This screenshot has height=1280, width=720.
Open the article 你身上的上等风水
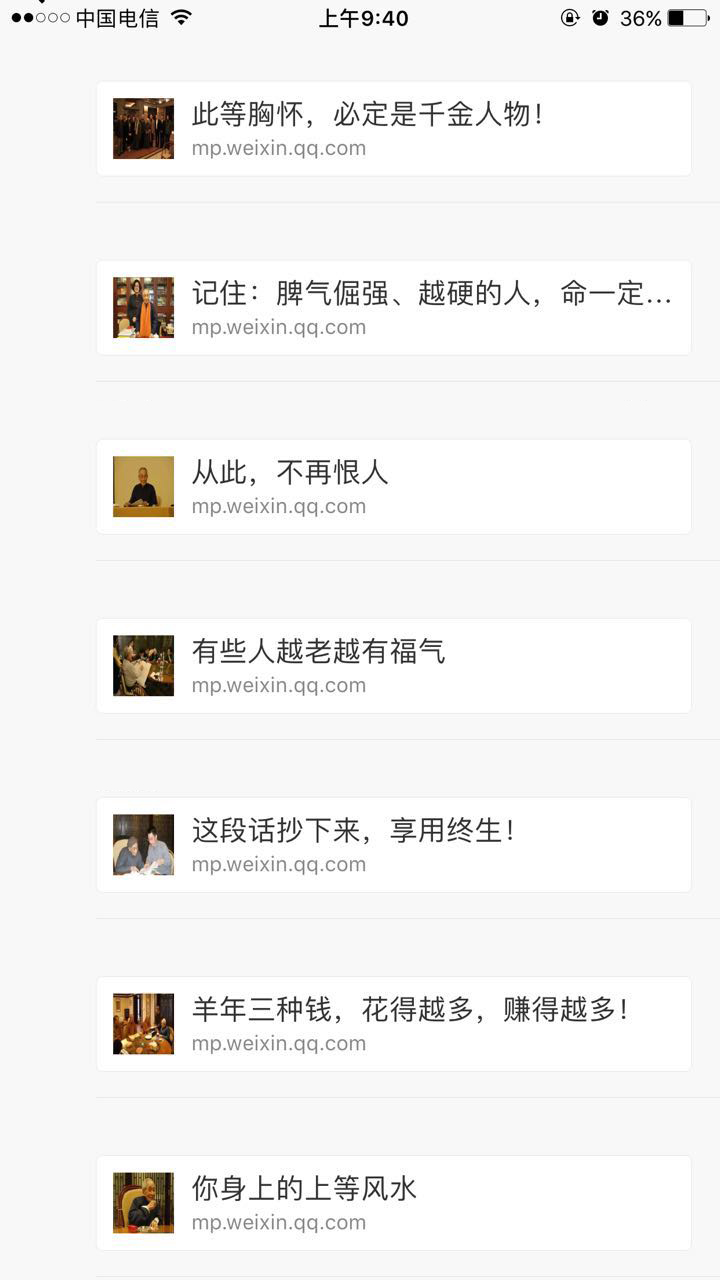[393, 1203]
